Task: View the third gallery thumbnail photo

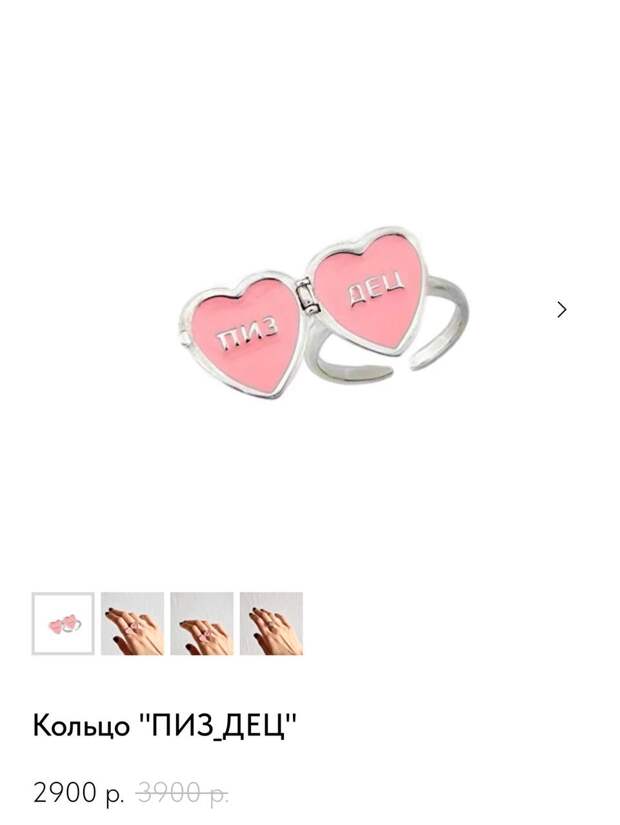Action: [x=201, y=624]
